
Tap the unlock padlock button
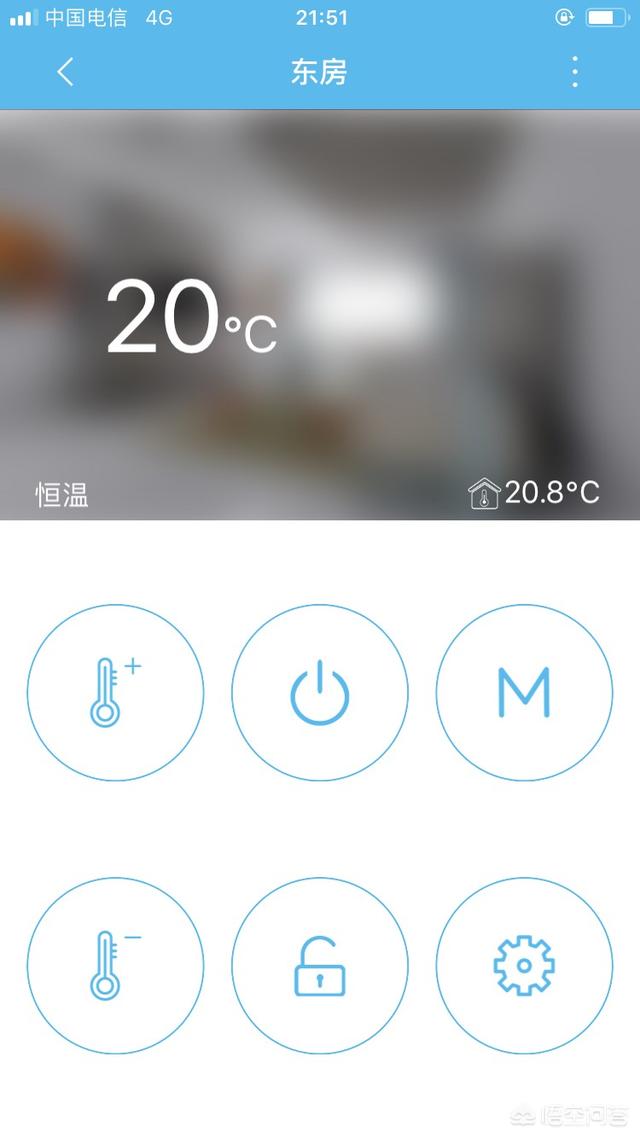point(320,965)
